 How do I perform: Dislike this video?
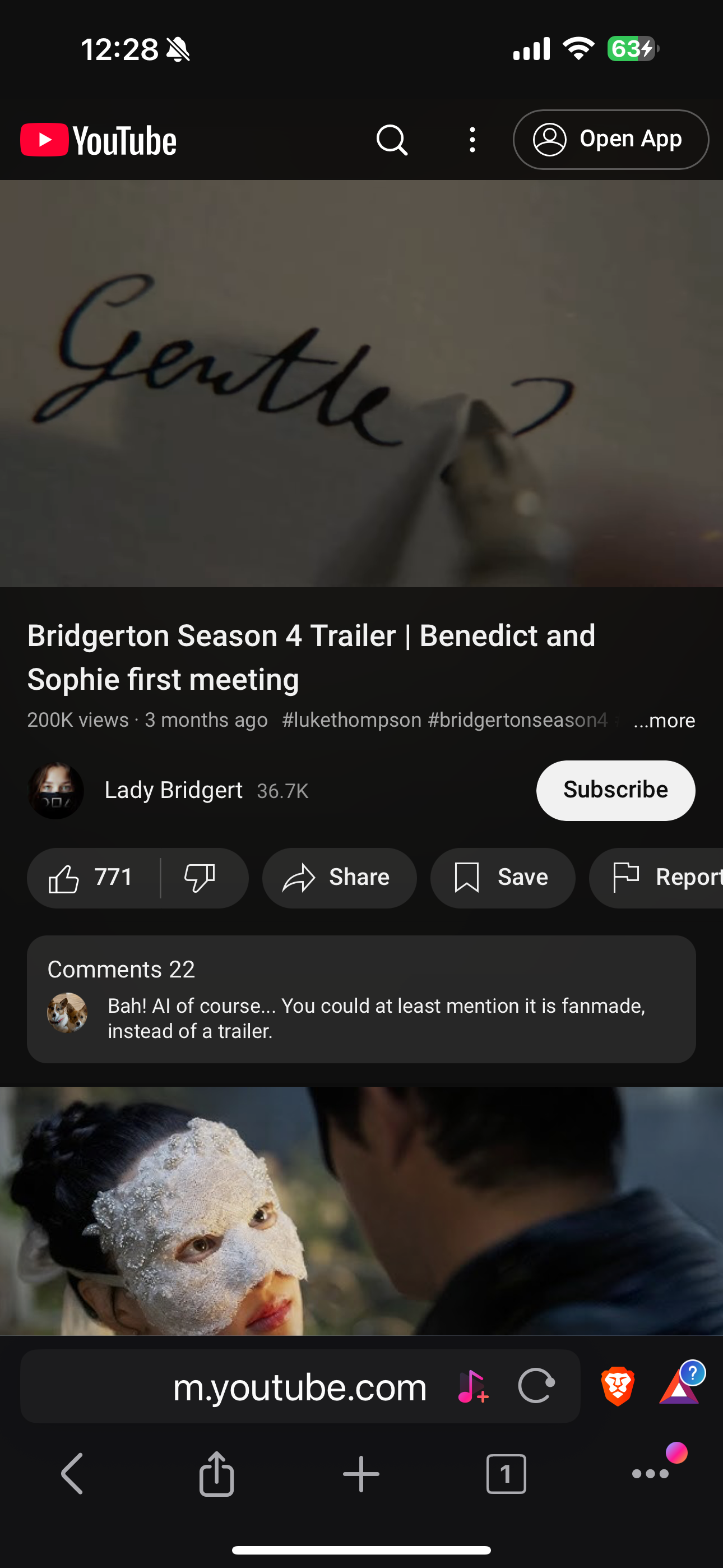tap(200, 878)
